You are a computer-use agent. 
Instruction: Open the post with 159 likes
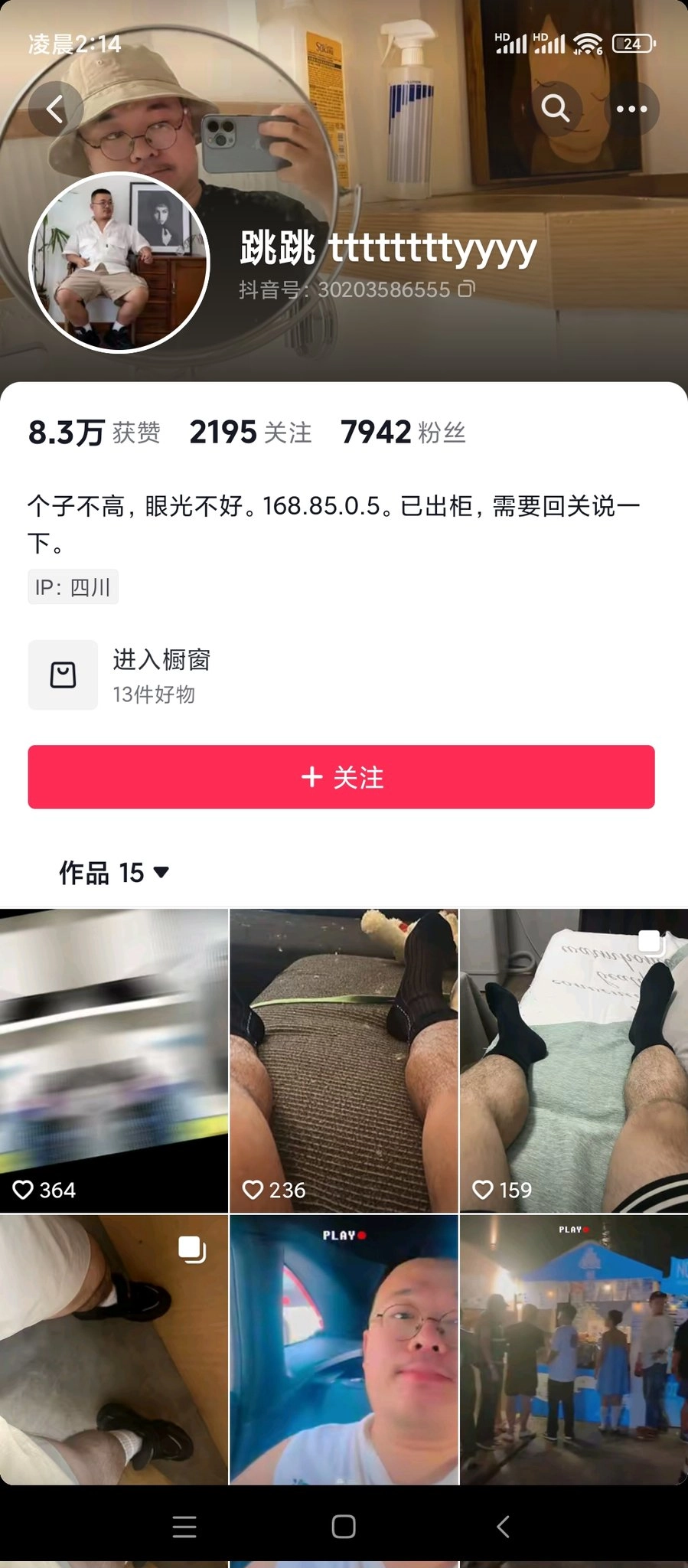574,1060
